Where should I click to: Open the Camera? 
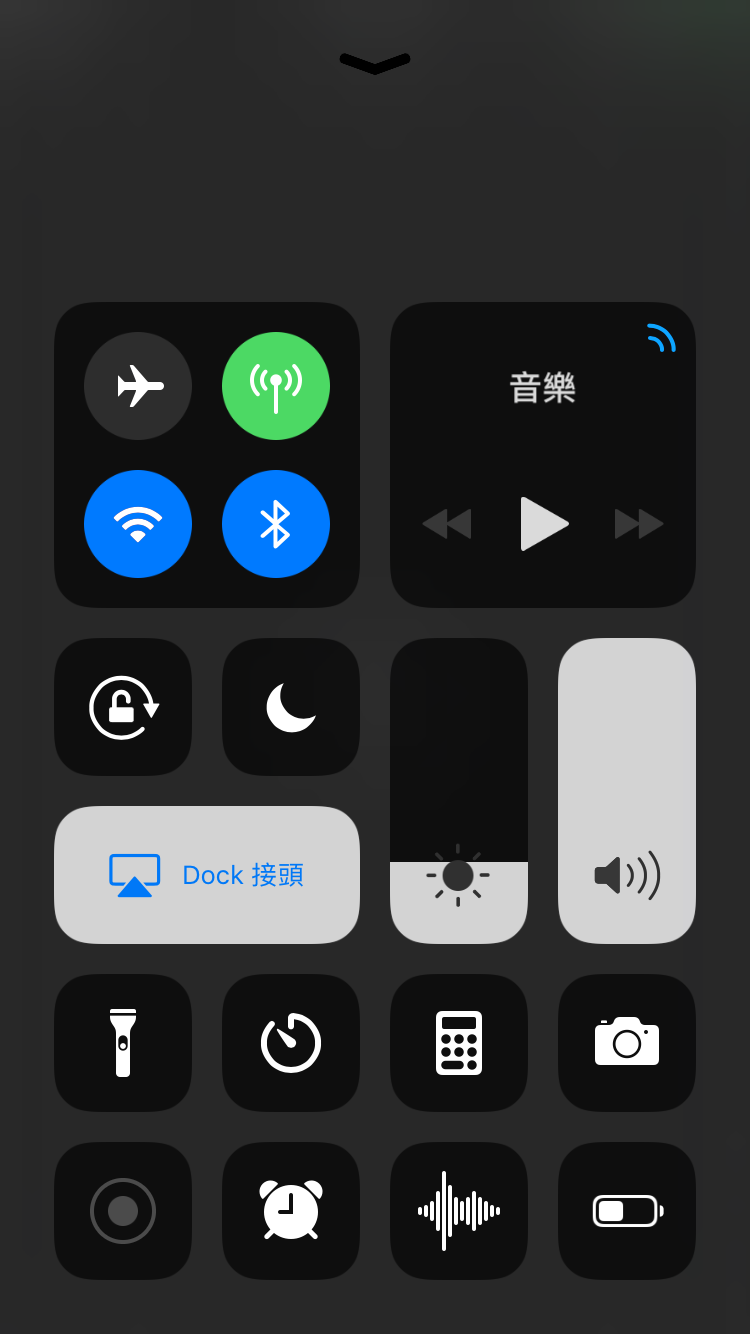point(627,1043)
